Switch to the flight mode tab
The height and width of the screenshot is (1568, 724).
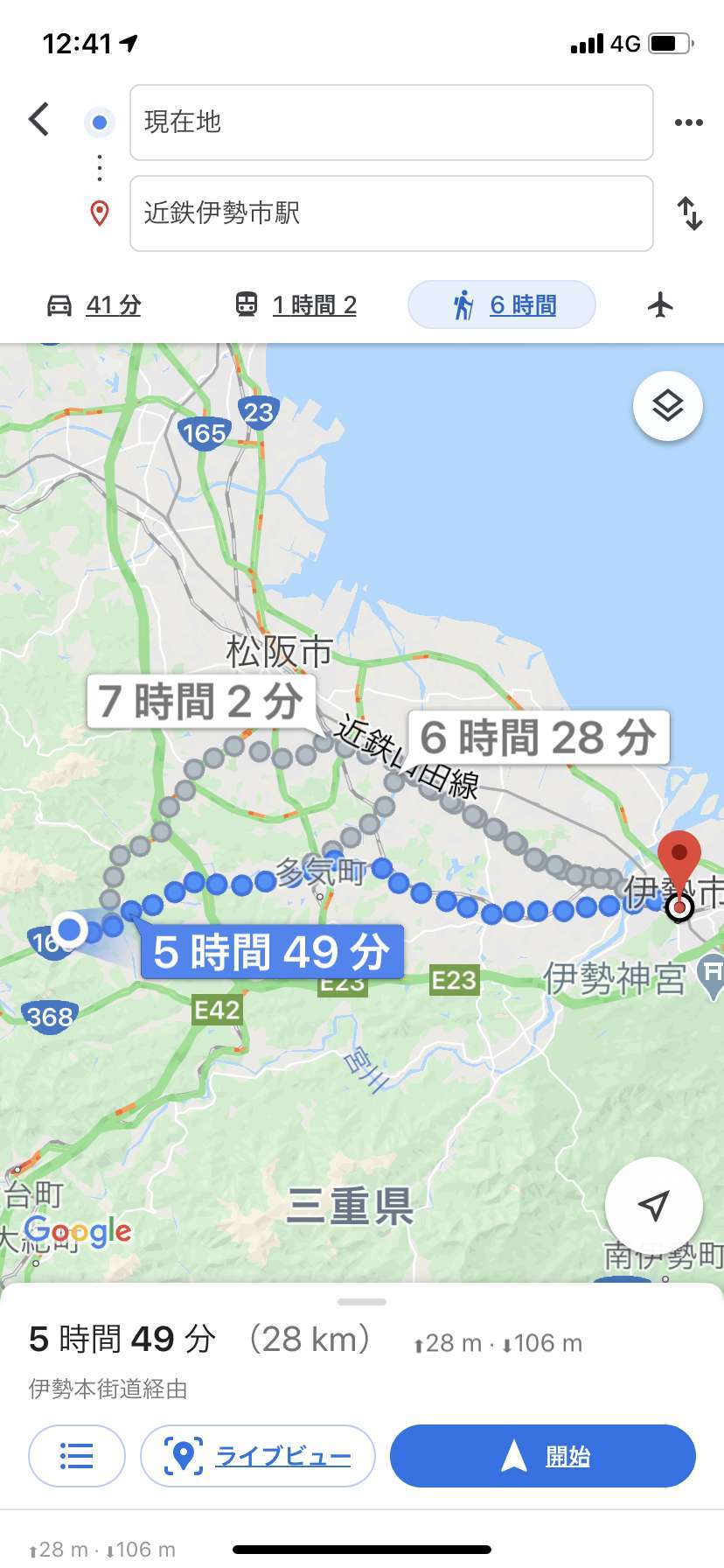pyautogui.click(x=661, y=304)
